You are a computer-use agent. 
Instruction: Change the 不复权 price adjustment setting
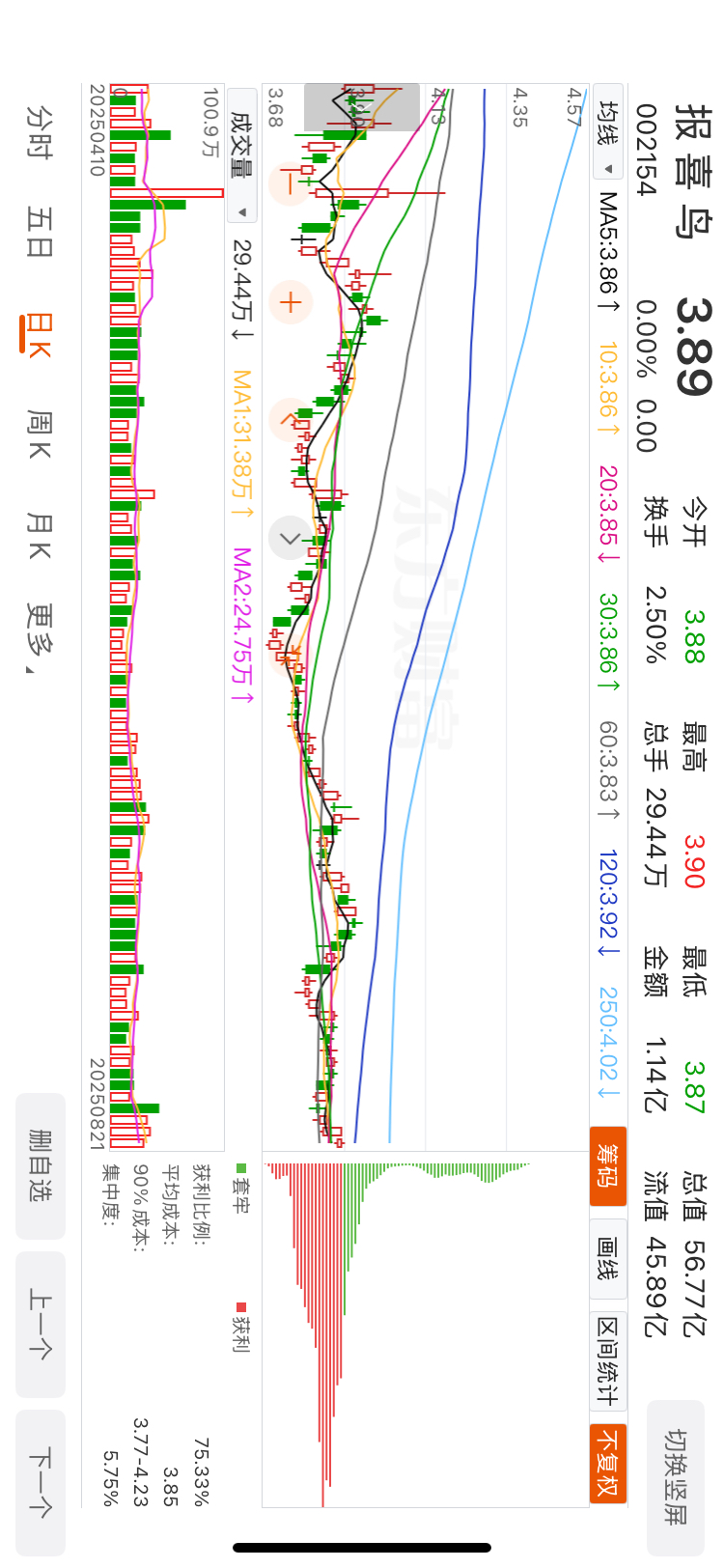point(608,1463)
